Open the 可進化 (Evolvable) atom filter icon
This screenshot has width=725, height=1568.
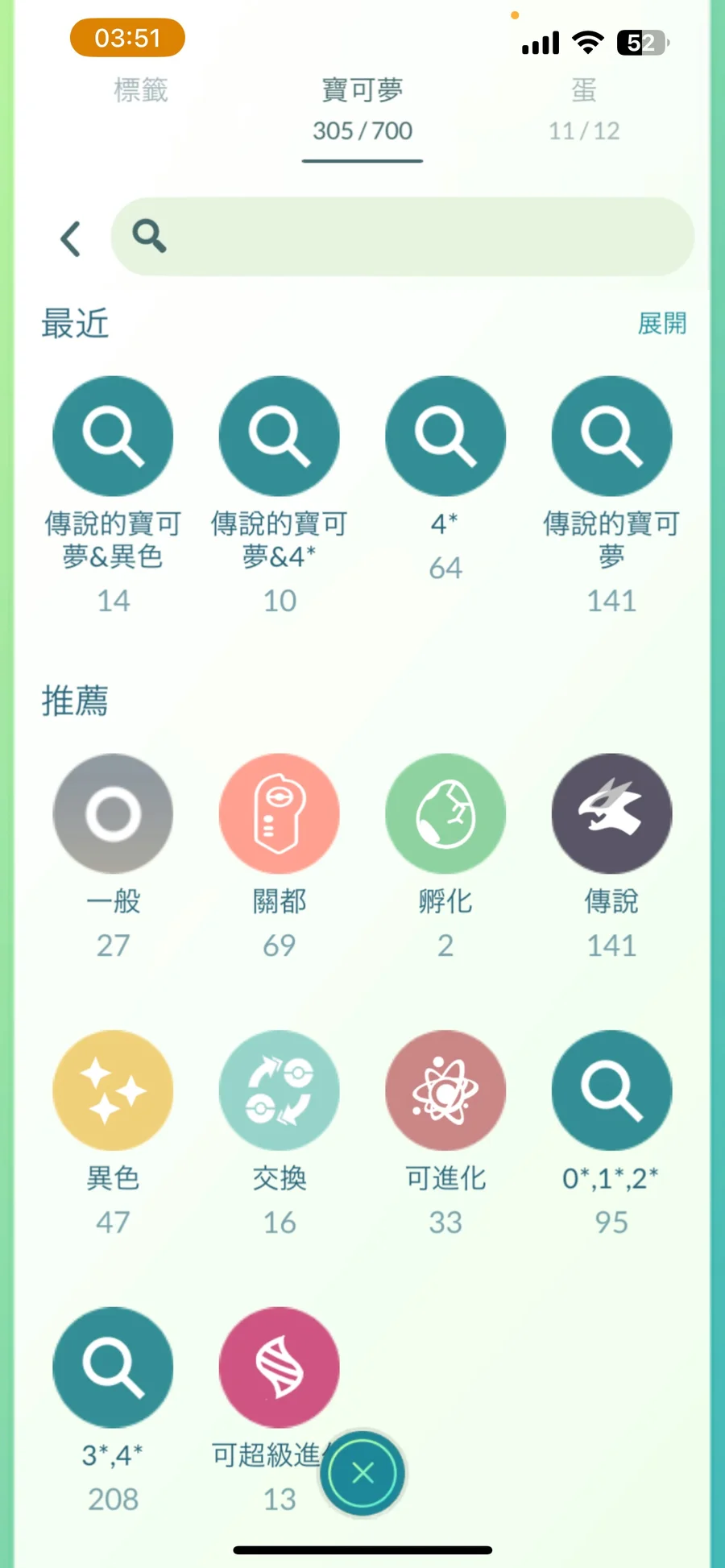point(445,1090)
